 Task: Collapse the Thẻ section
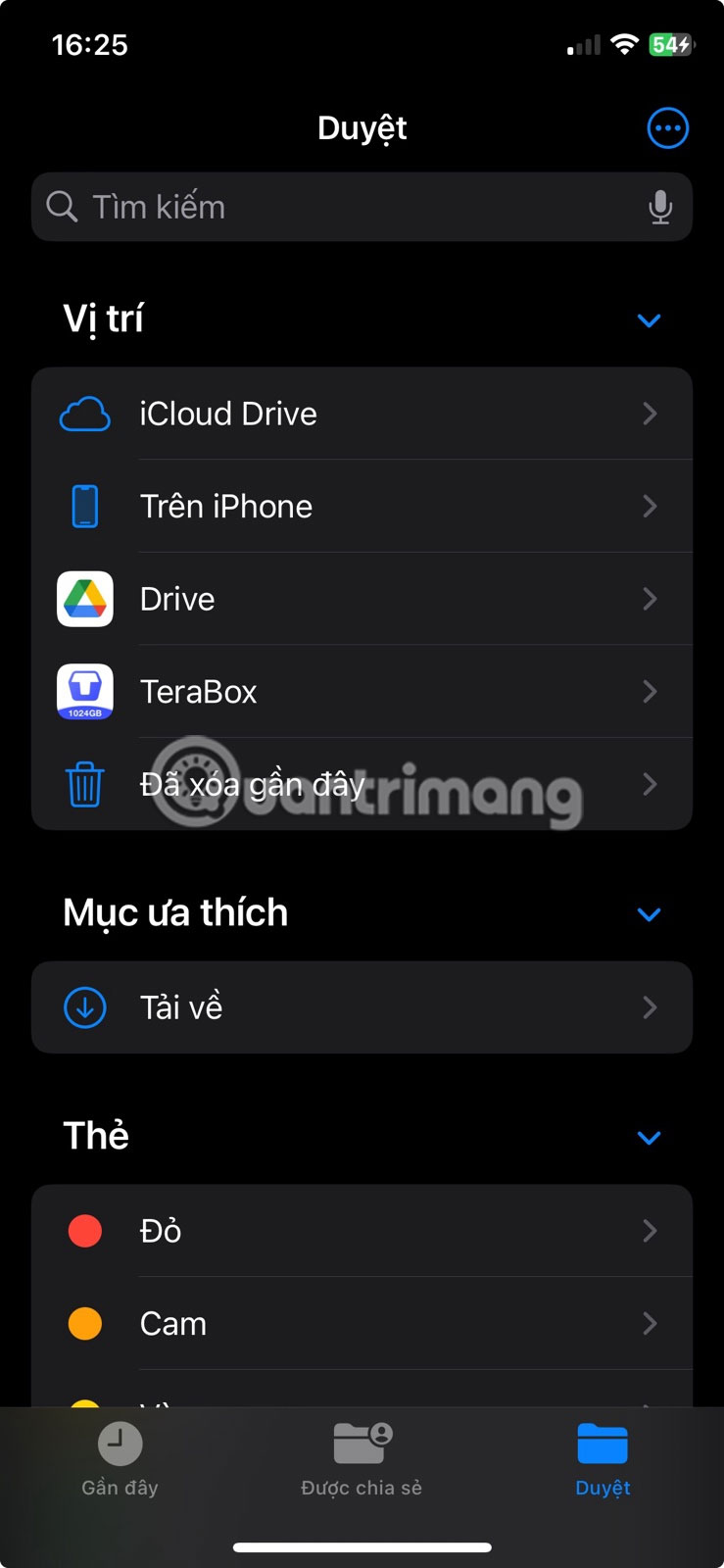tap(649, 1138)
